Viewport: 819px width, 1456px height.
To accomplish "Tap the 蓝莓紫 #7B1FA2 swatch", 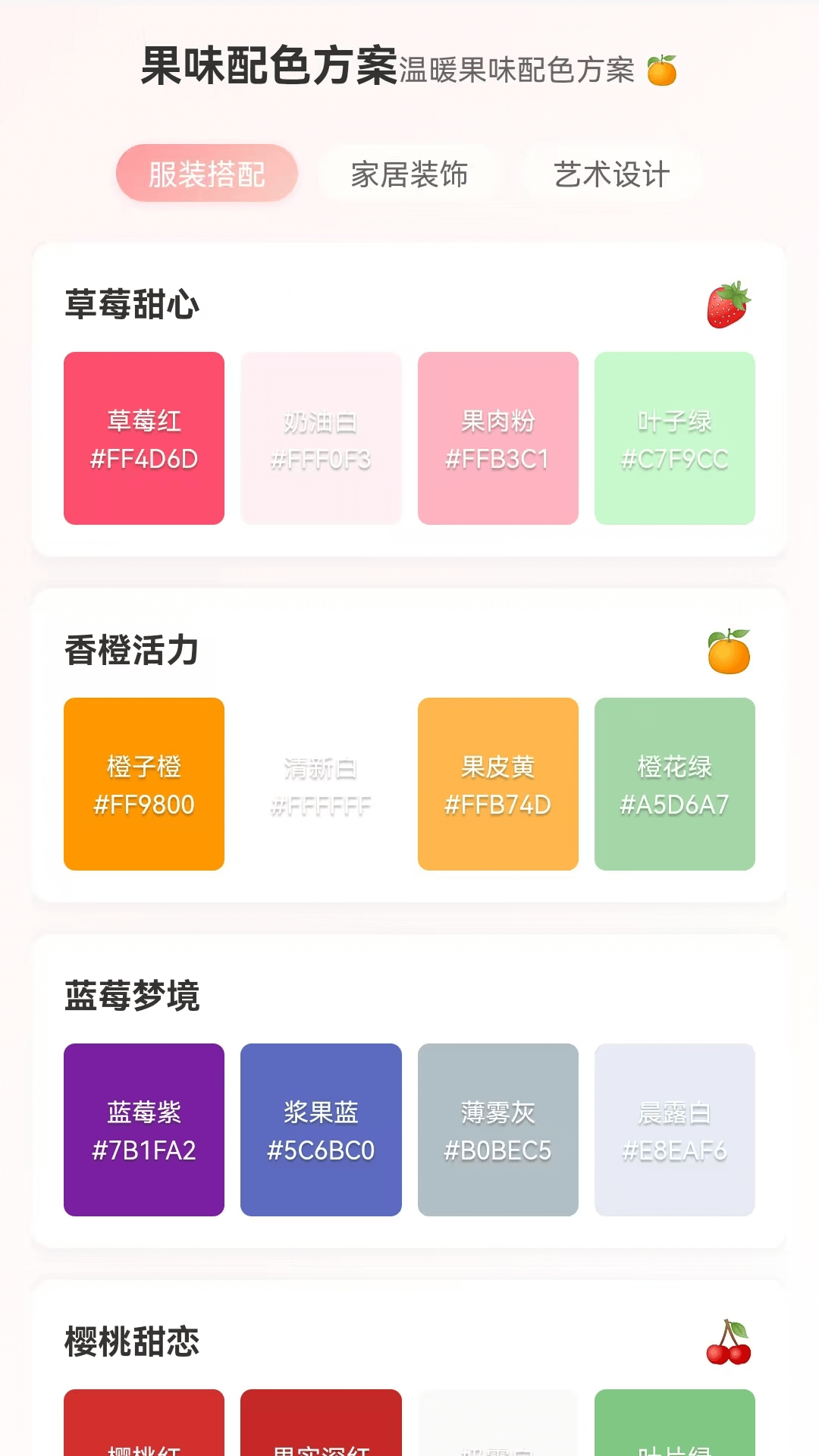I will (x=144, y=1130).
